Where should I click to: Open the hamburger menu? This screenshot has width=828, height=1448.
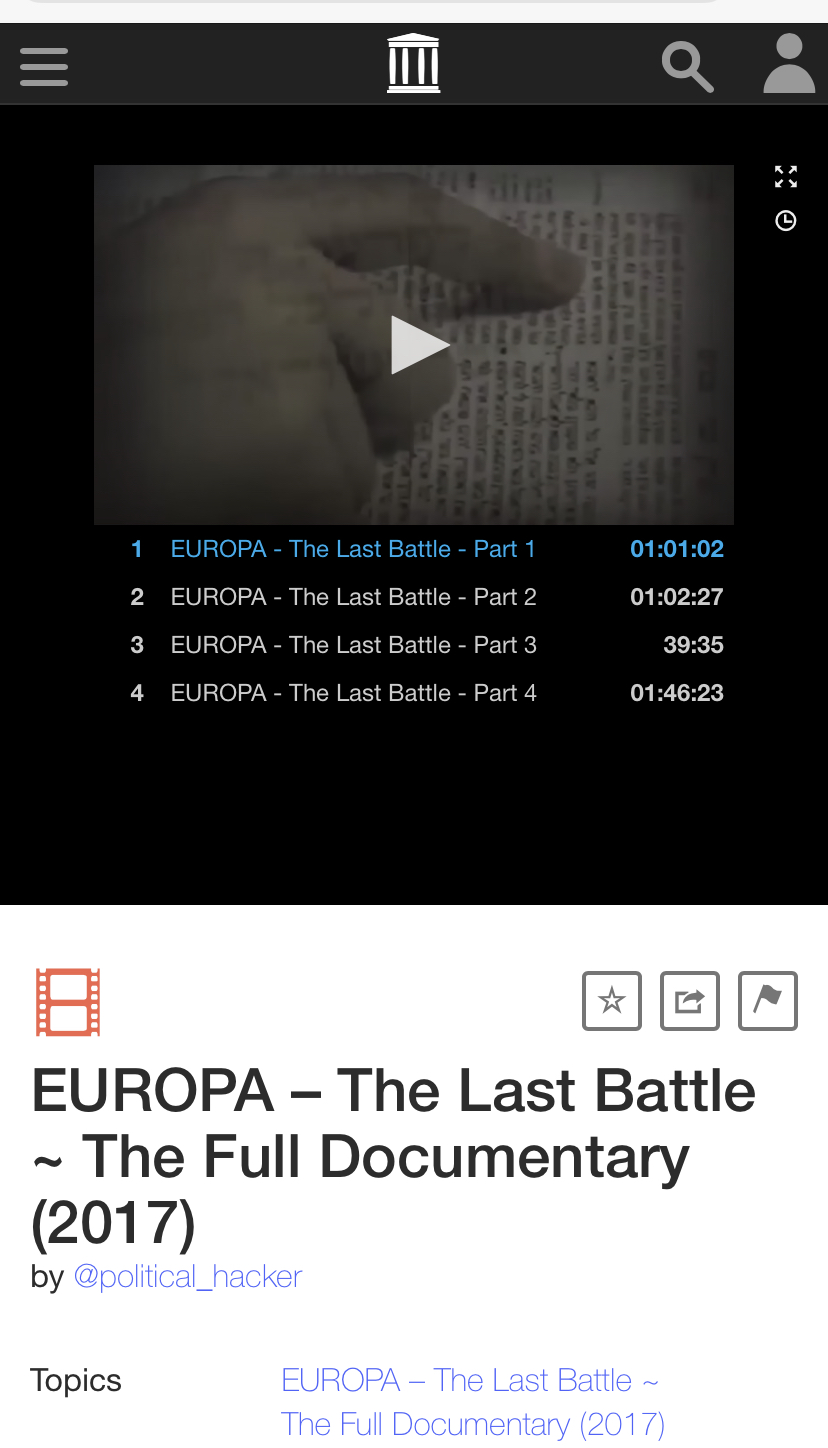(x=44, y=67)
